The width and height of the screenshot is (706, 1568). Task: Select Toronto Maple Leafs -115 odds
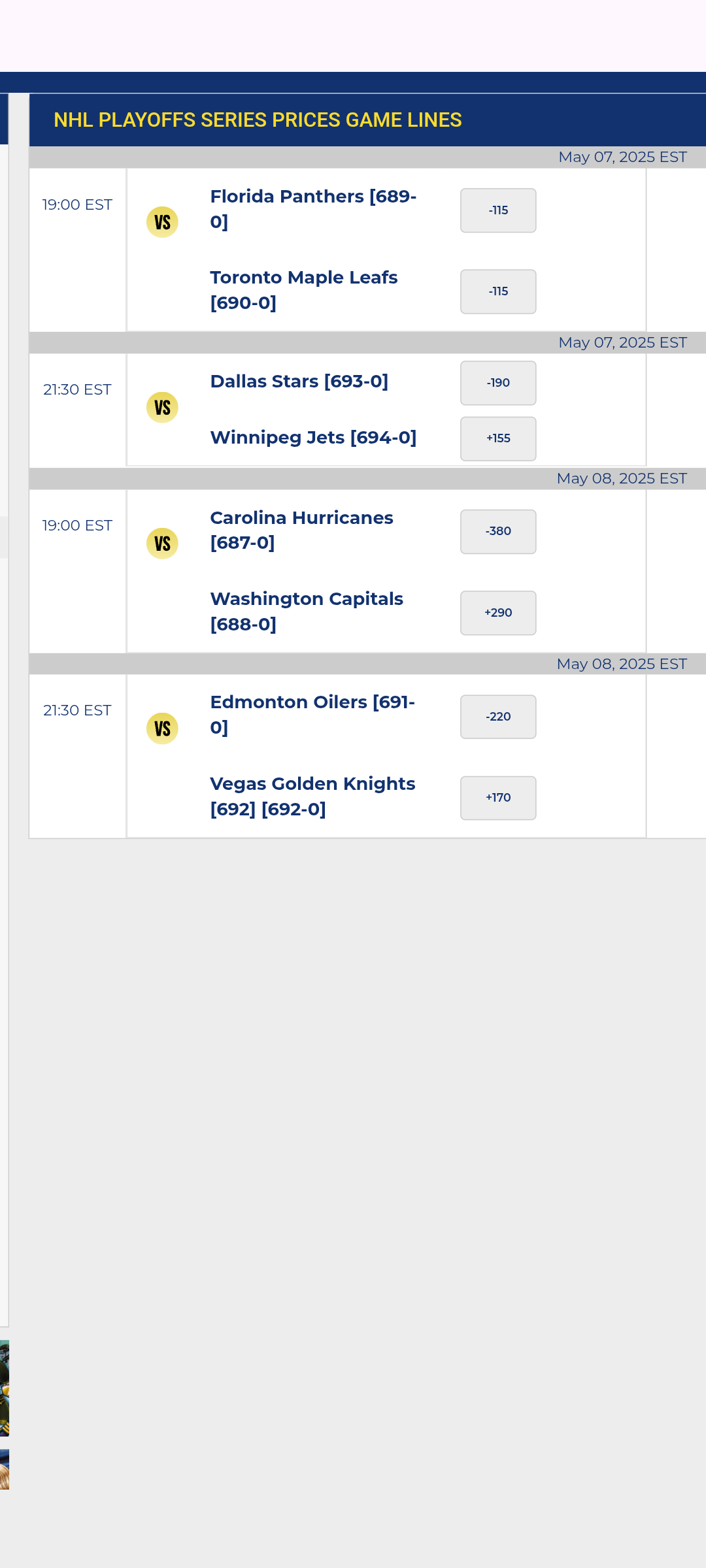coord(498,291)
